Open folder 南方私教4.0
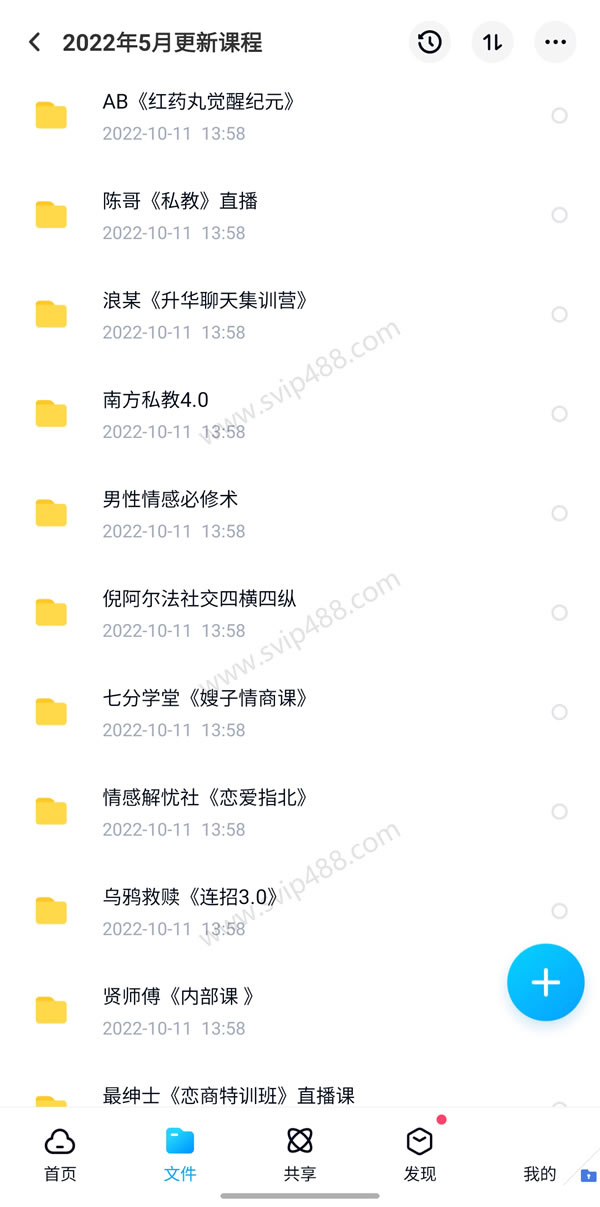 point(300,414)
